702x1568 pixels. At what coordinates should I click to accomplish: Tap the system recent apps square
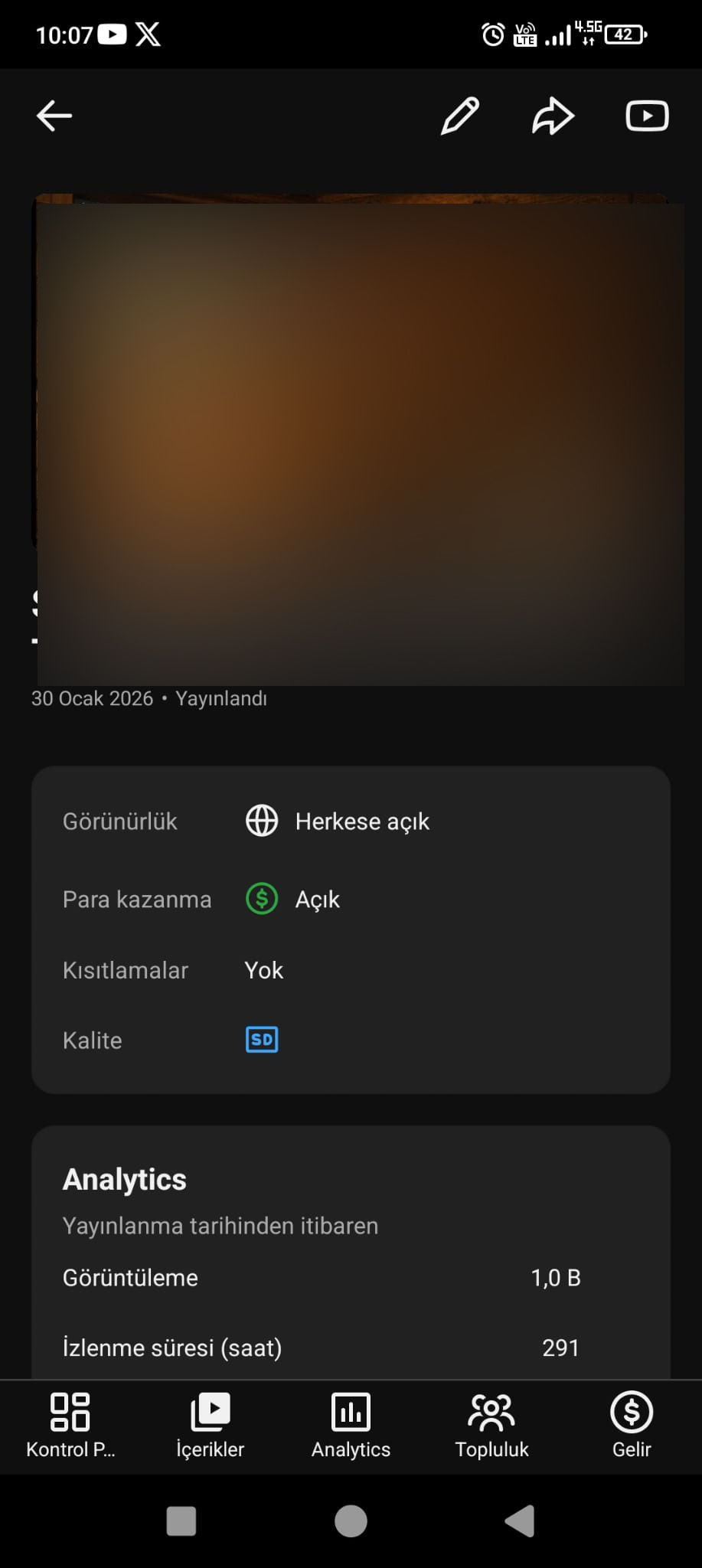click(181, 1521)
